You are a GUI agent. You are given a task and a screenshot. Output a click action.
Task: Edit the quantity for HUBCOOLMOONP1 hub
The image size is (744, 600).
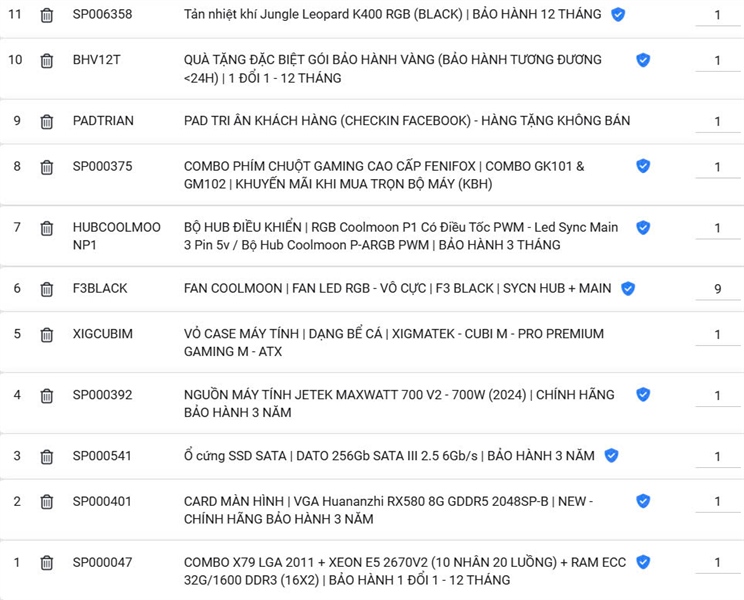coord(717,228)
